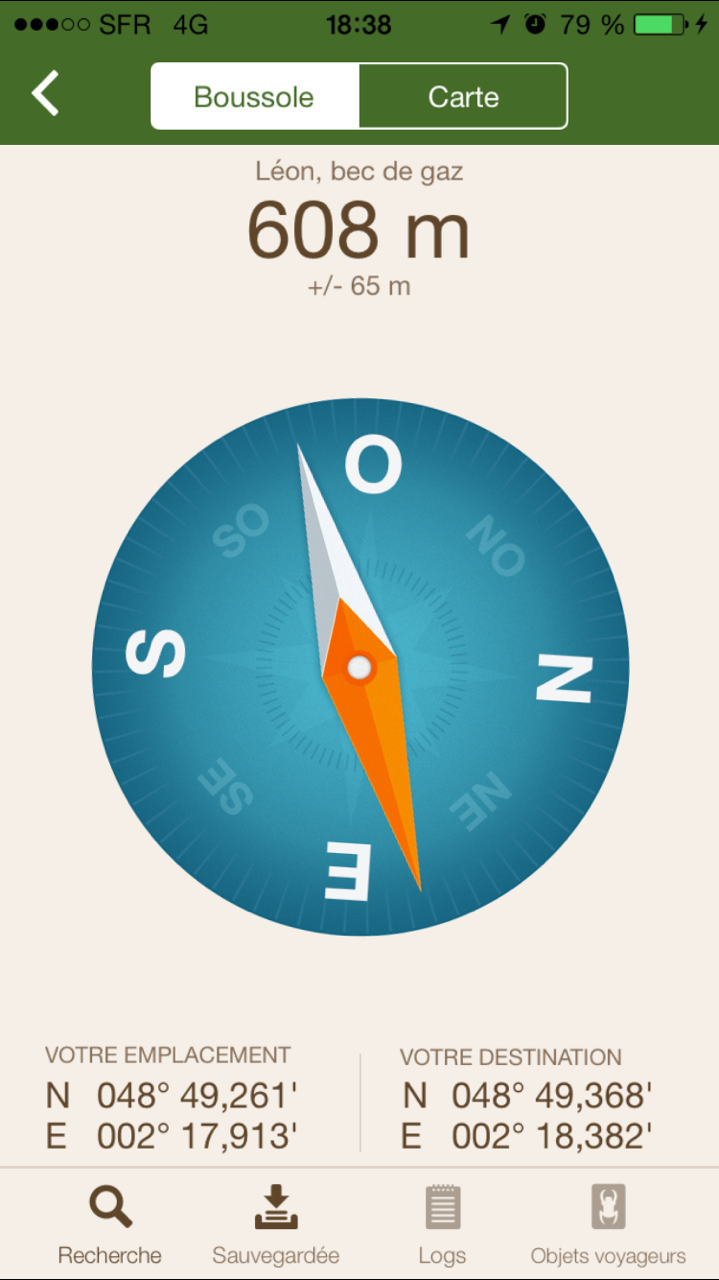Select the Boussole segment

255,97
